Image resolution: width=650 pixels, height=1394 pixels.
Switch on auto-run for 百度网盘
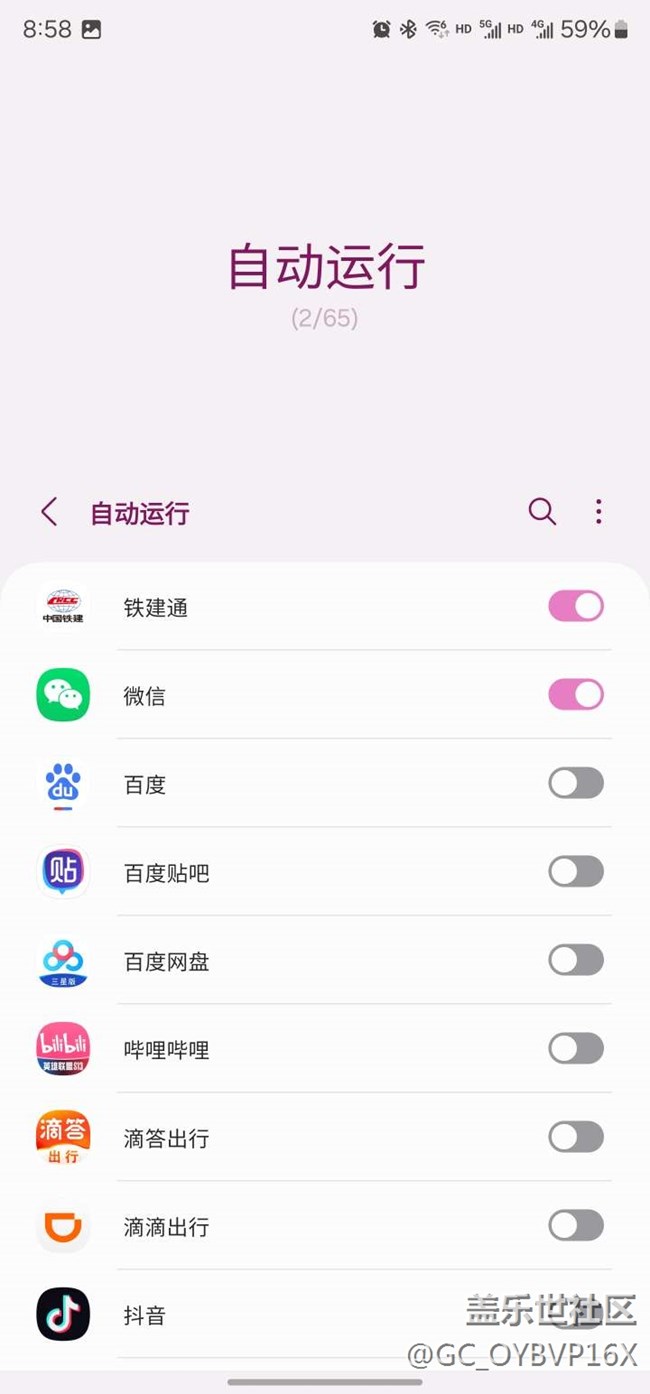tap(575, 960)
